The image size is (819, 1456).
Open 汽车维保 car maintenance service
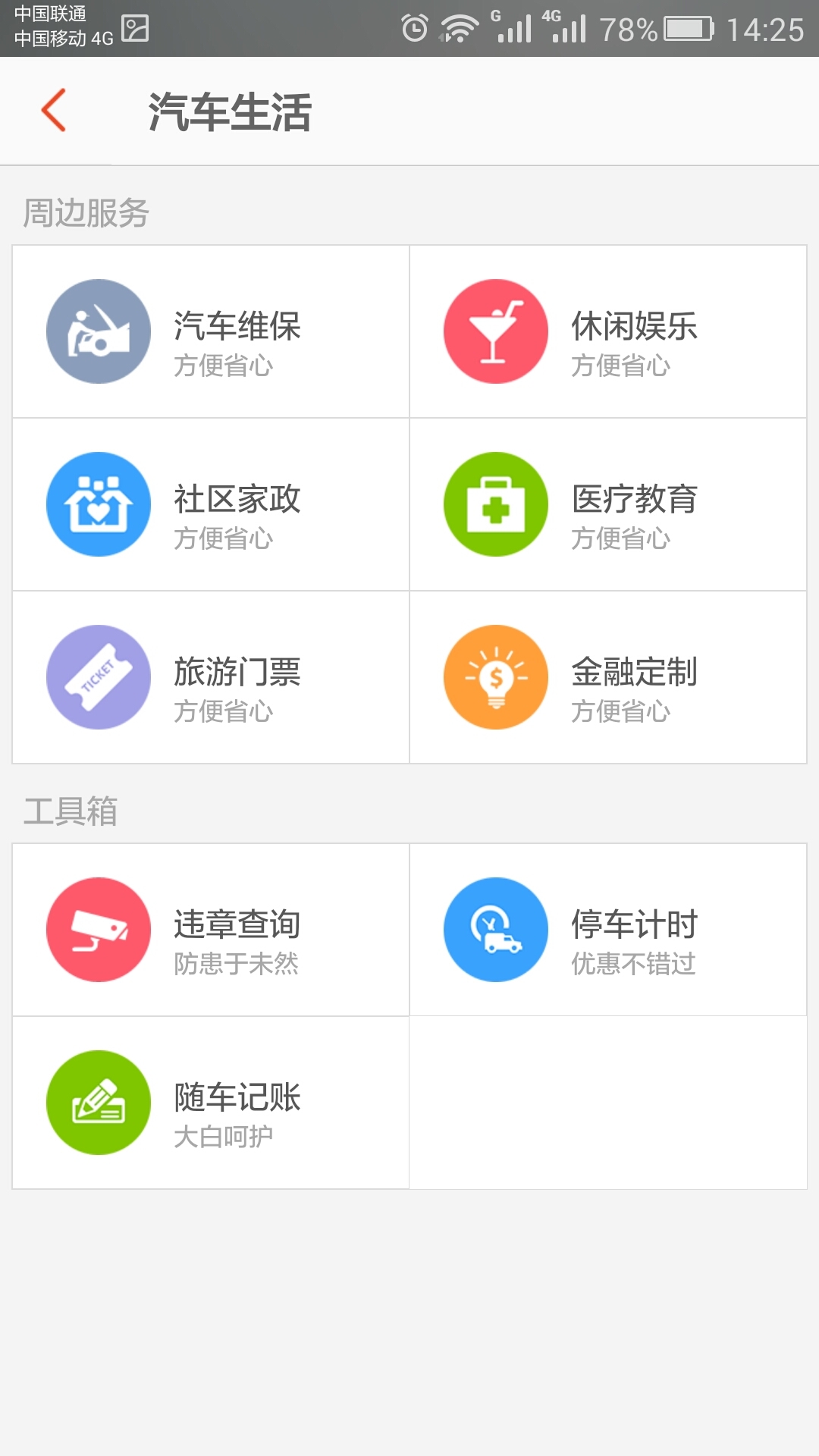point(211,331)
